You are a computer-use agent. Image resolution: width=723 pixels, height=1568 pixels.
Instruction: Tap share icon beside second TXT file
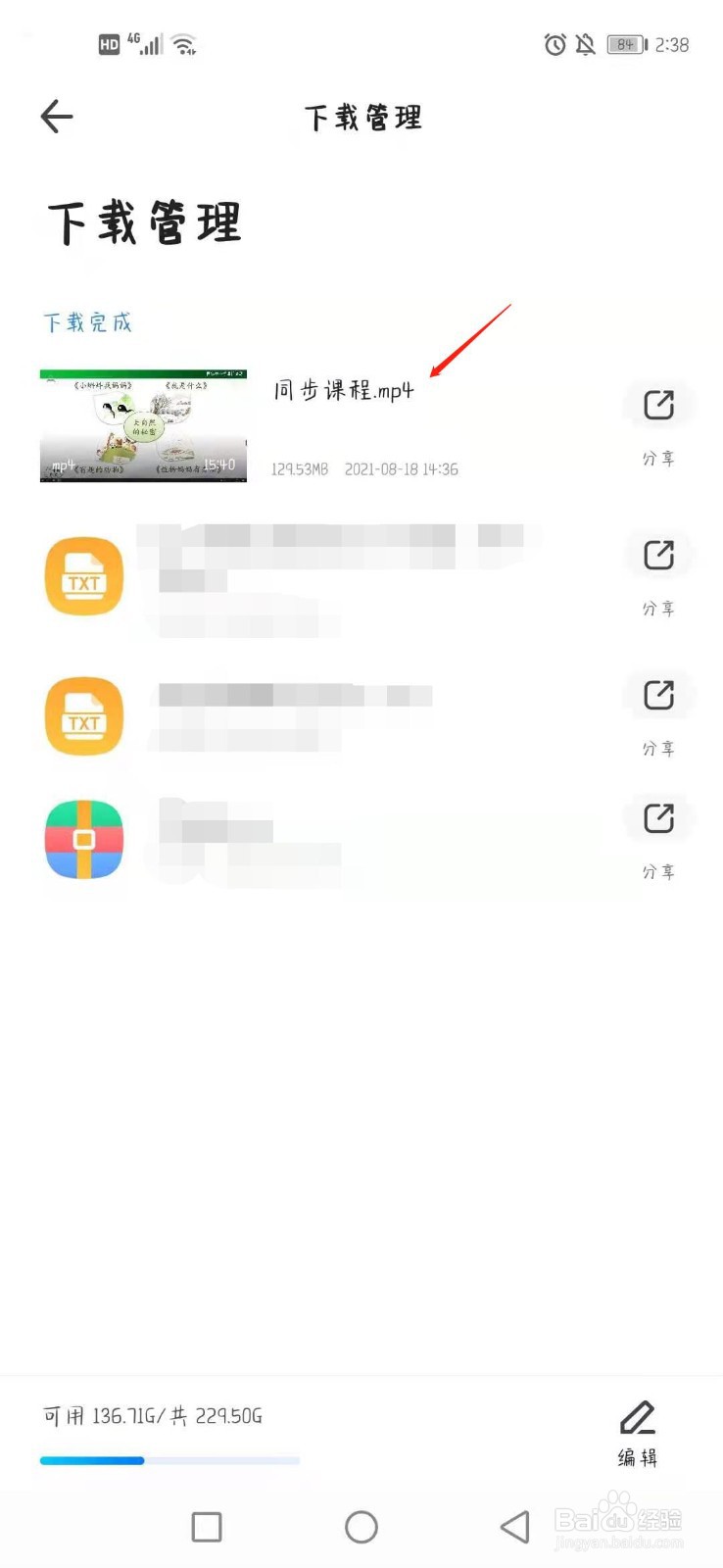tap(659, 695)
